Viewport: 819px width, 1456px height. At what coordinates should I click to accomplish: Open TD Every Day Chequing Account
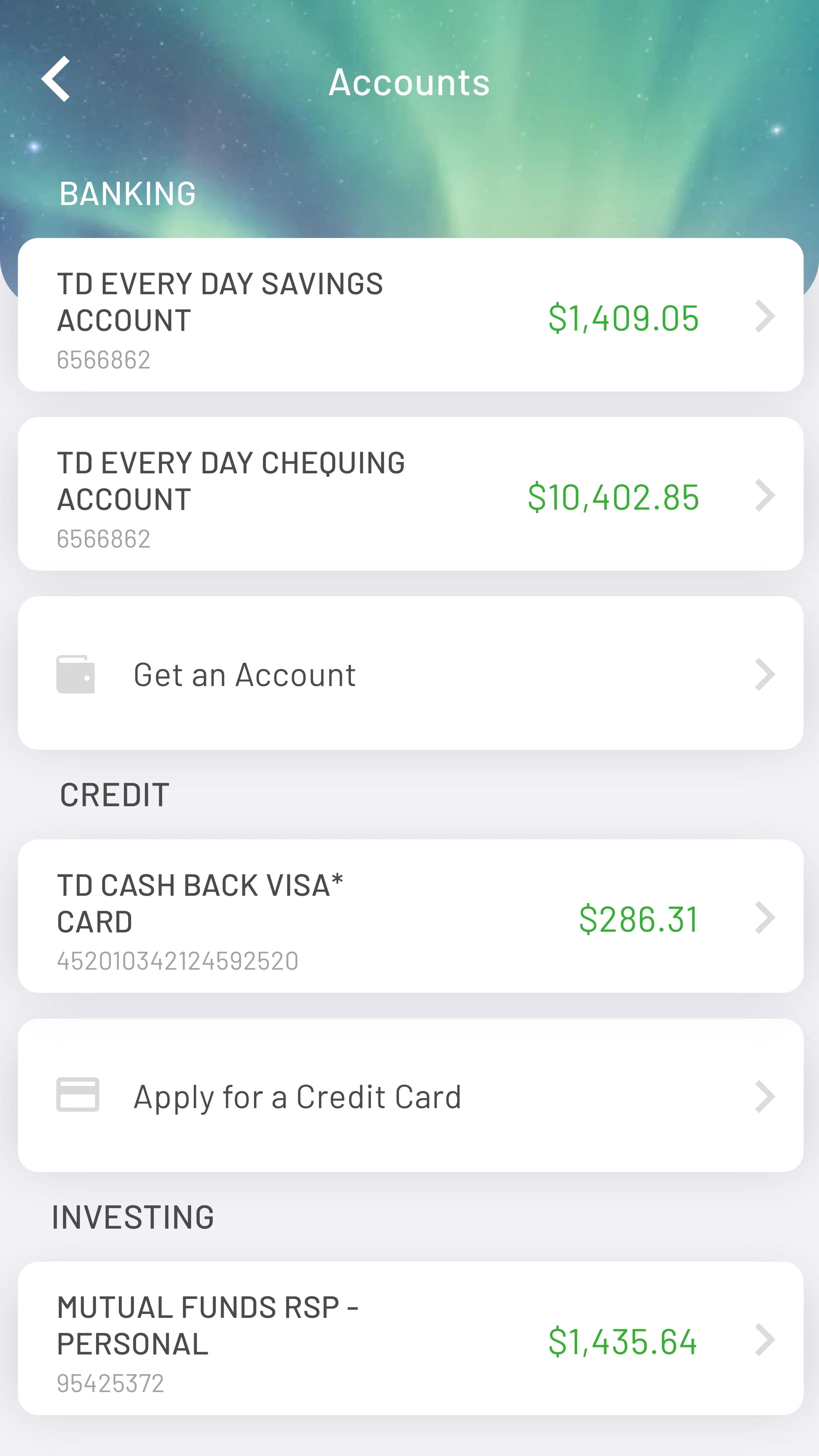pyautogui.click(x=410, y=494)
